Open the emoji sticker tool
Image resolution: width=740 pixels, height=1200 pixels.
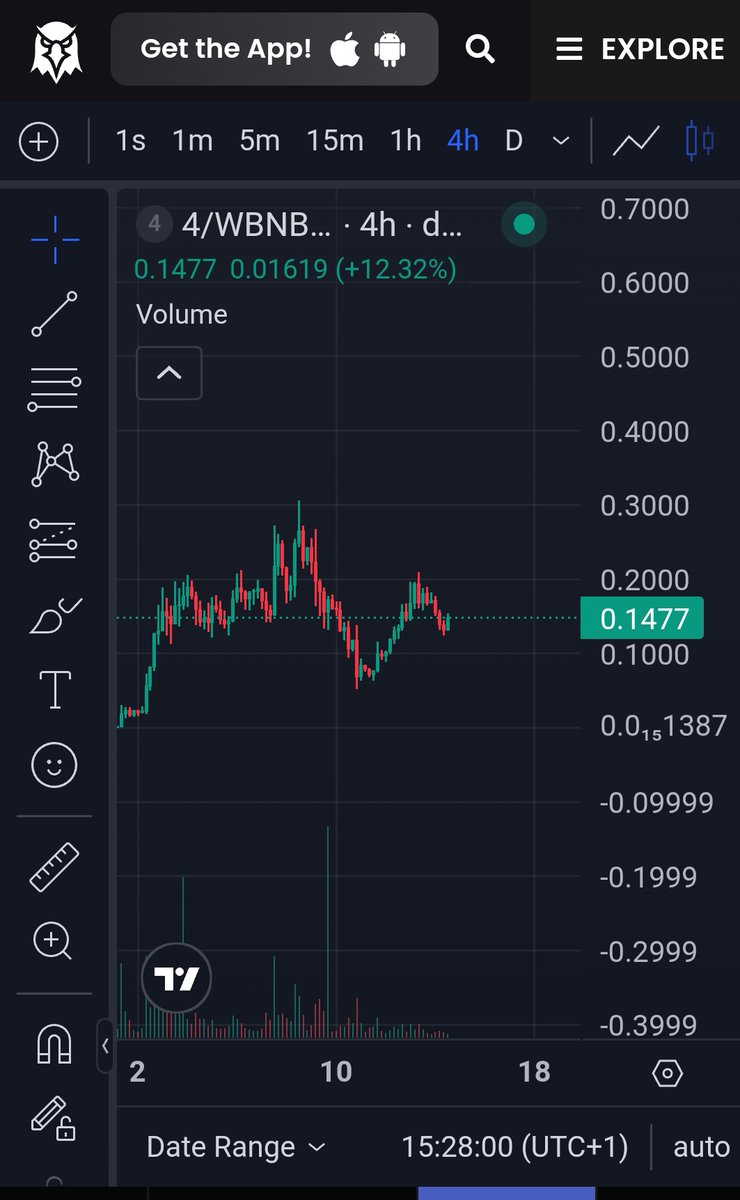(54, 765)
